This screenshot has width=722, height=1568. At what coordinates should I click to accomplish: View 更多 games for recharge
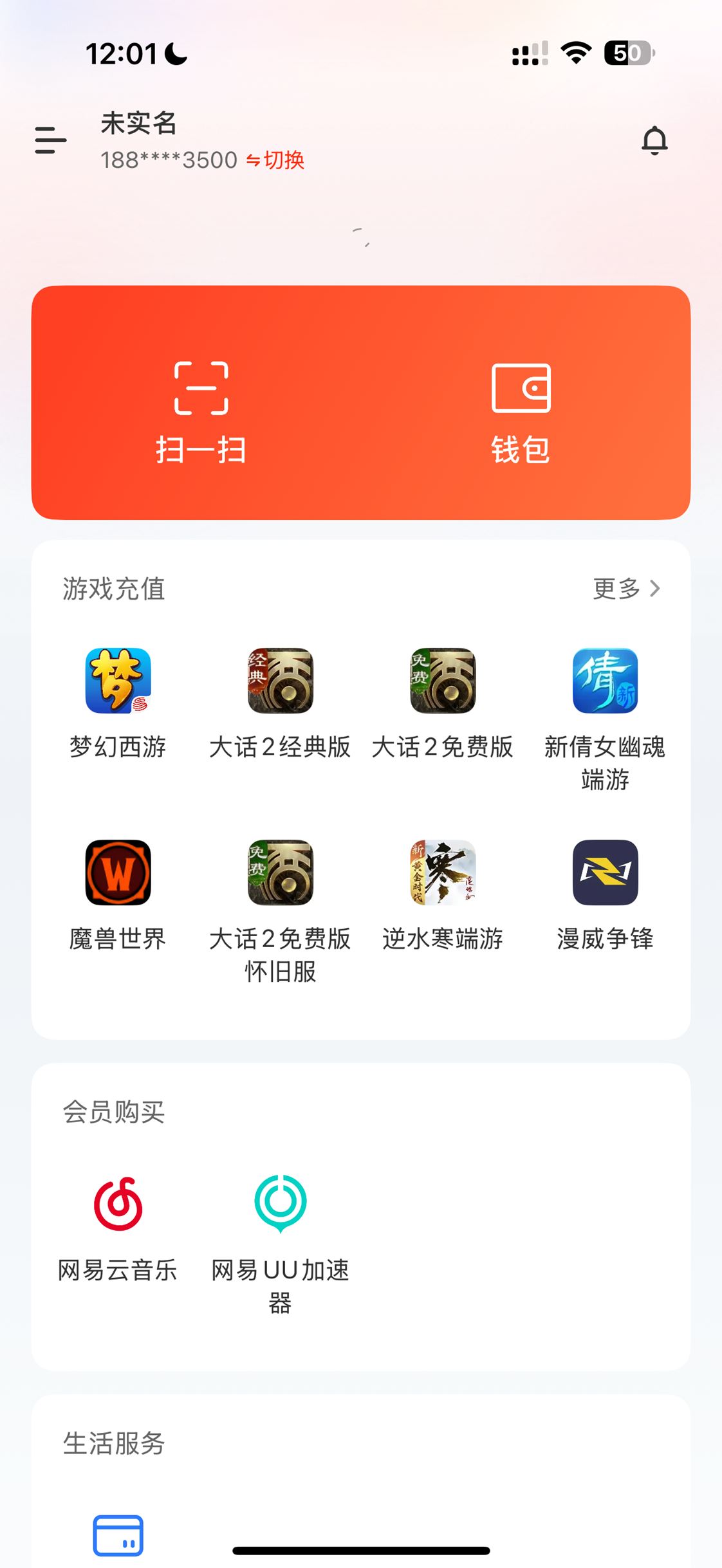pyautogui.click(x=626, y=588)
